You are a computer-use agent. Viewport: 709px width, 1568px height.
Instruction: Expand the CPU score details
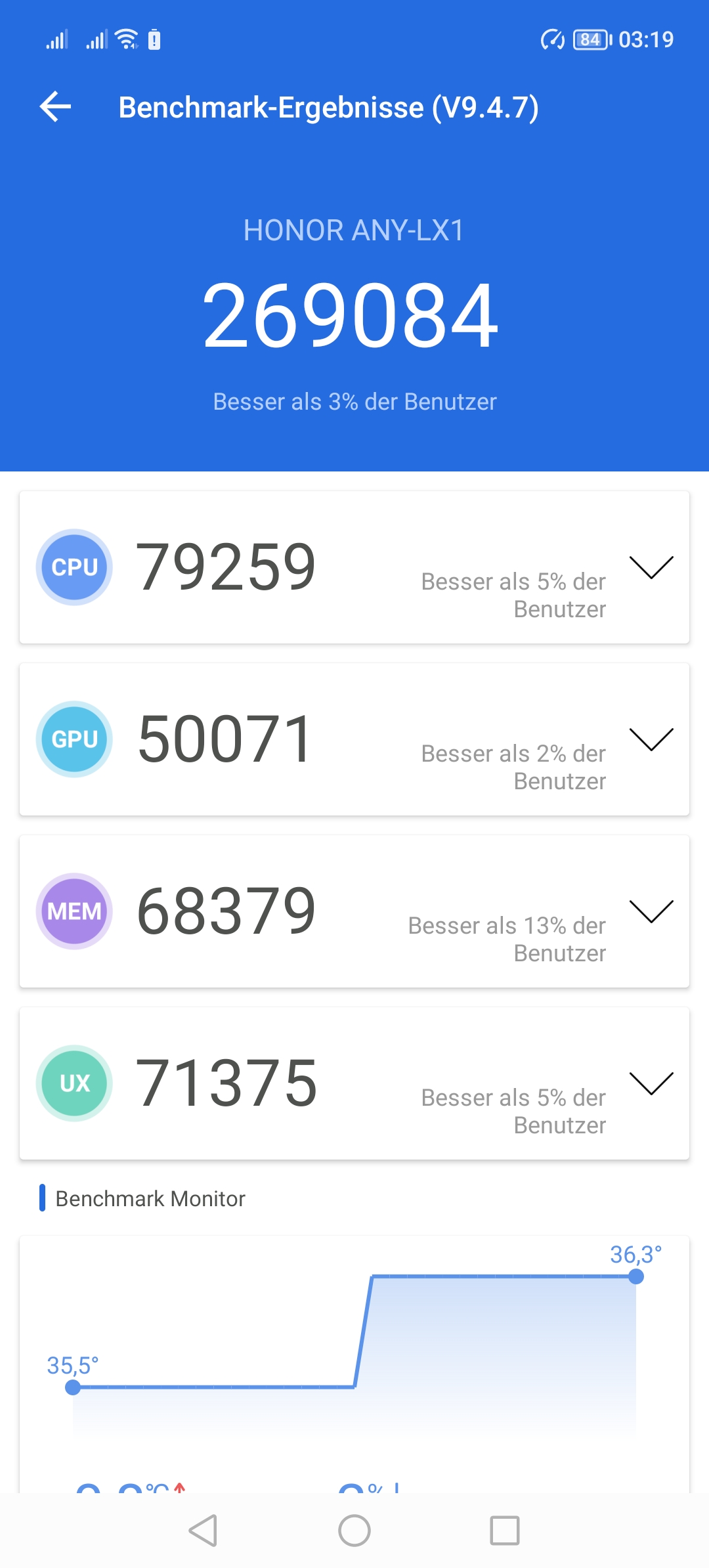tap(651, 567)
